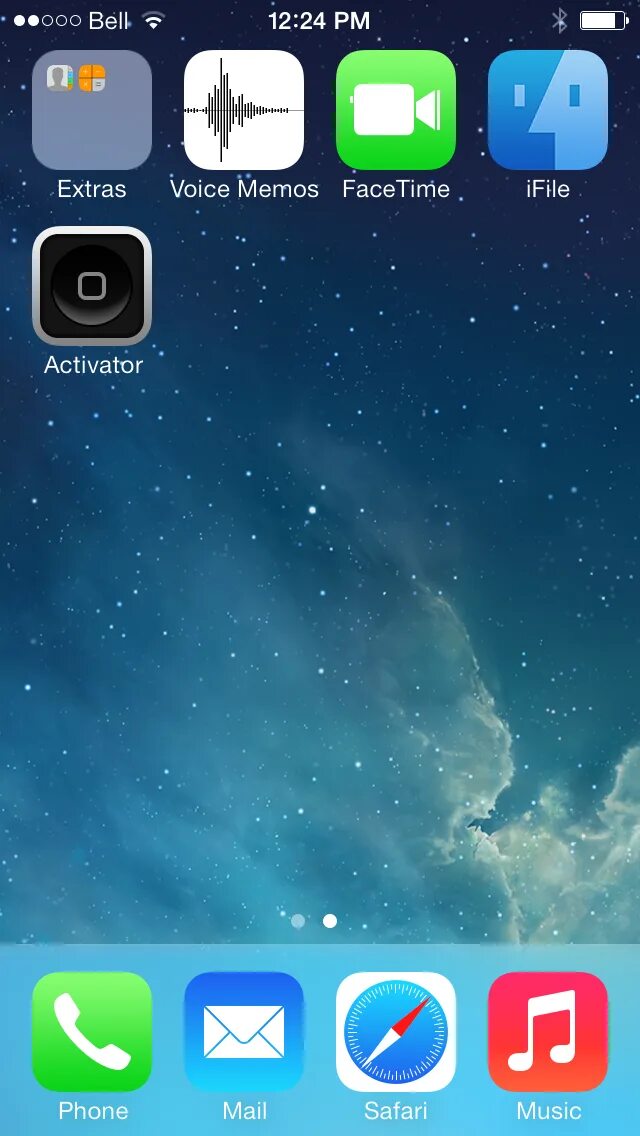Open the Mail app in the dock
This screenshot has height=1136, width=640.
click(x=244, y=1032)
